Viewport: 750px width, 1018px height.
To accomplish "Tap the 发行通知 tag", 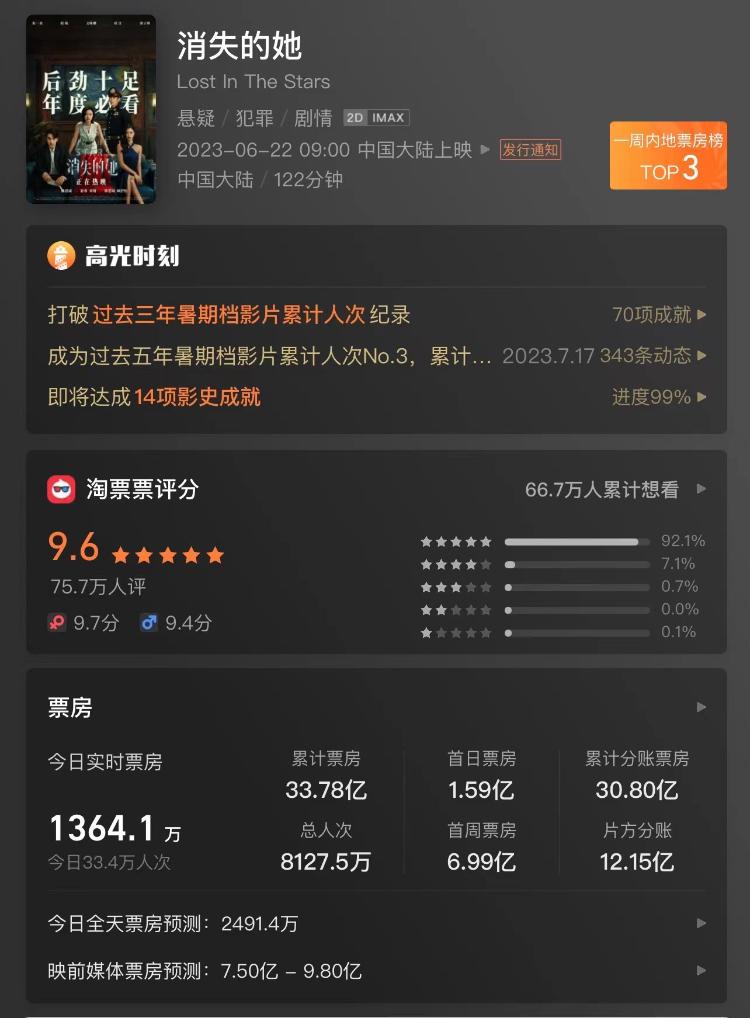I will 530,150.
